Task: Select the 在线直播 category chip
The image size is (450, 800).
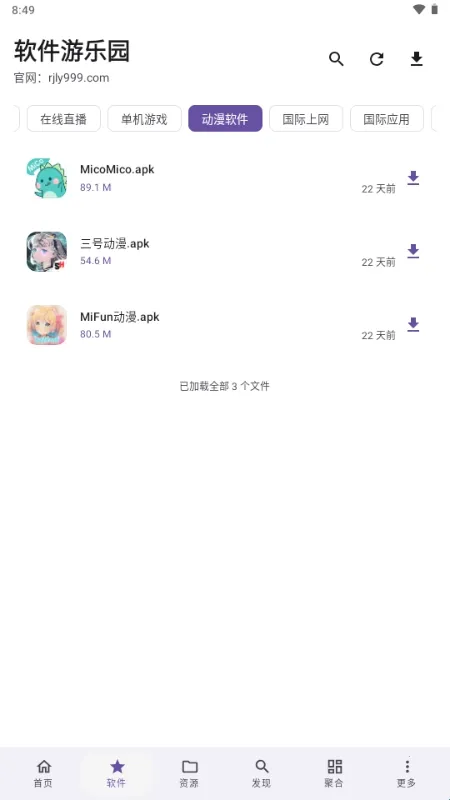Action: coord(64,119)
